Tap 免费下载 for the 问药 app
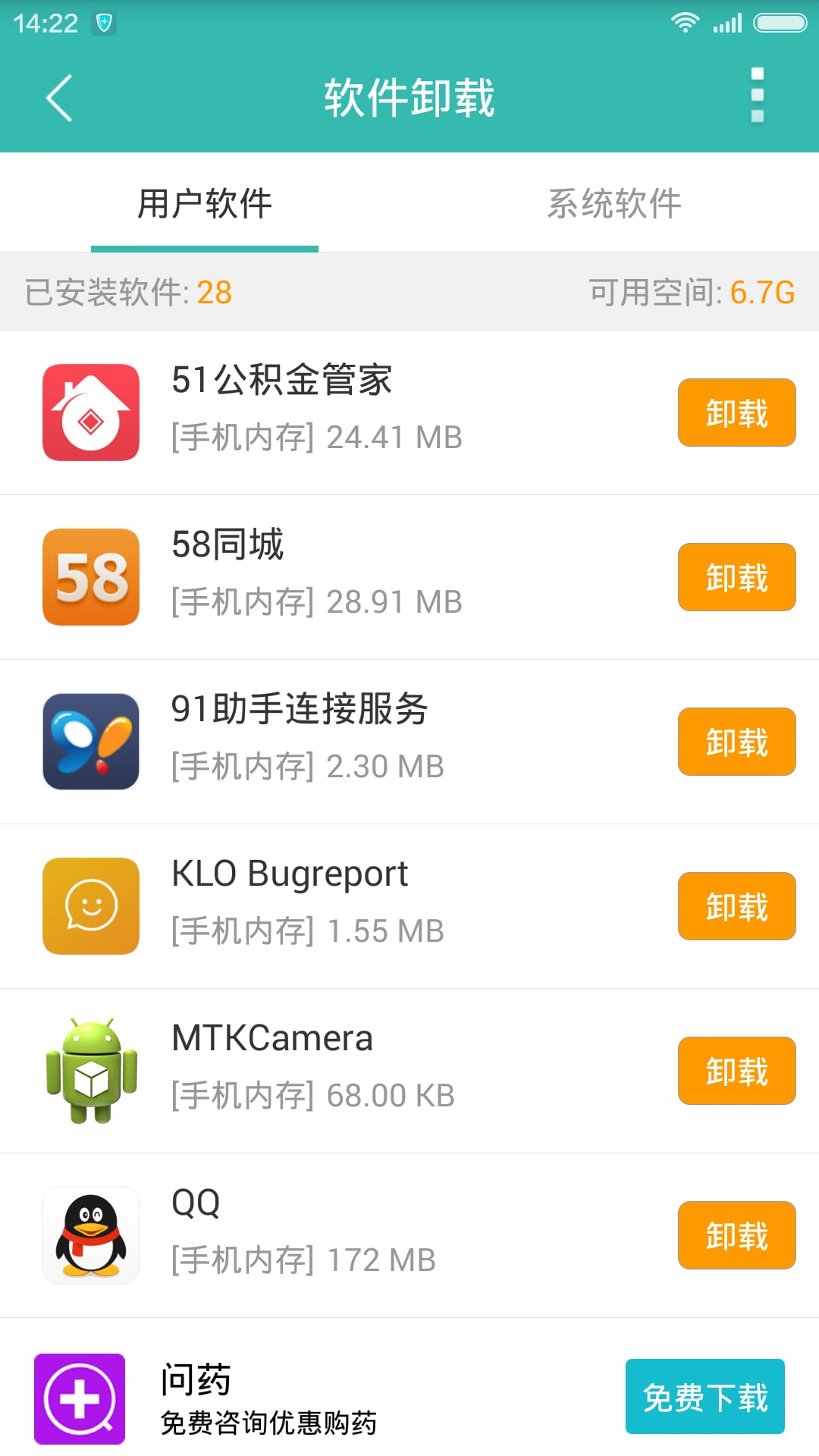819x1456 pixels. [704, 1397]
